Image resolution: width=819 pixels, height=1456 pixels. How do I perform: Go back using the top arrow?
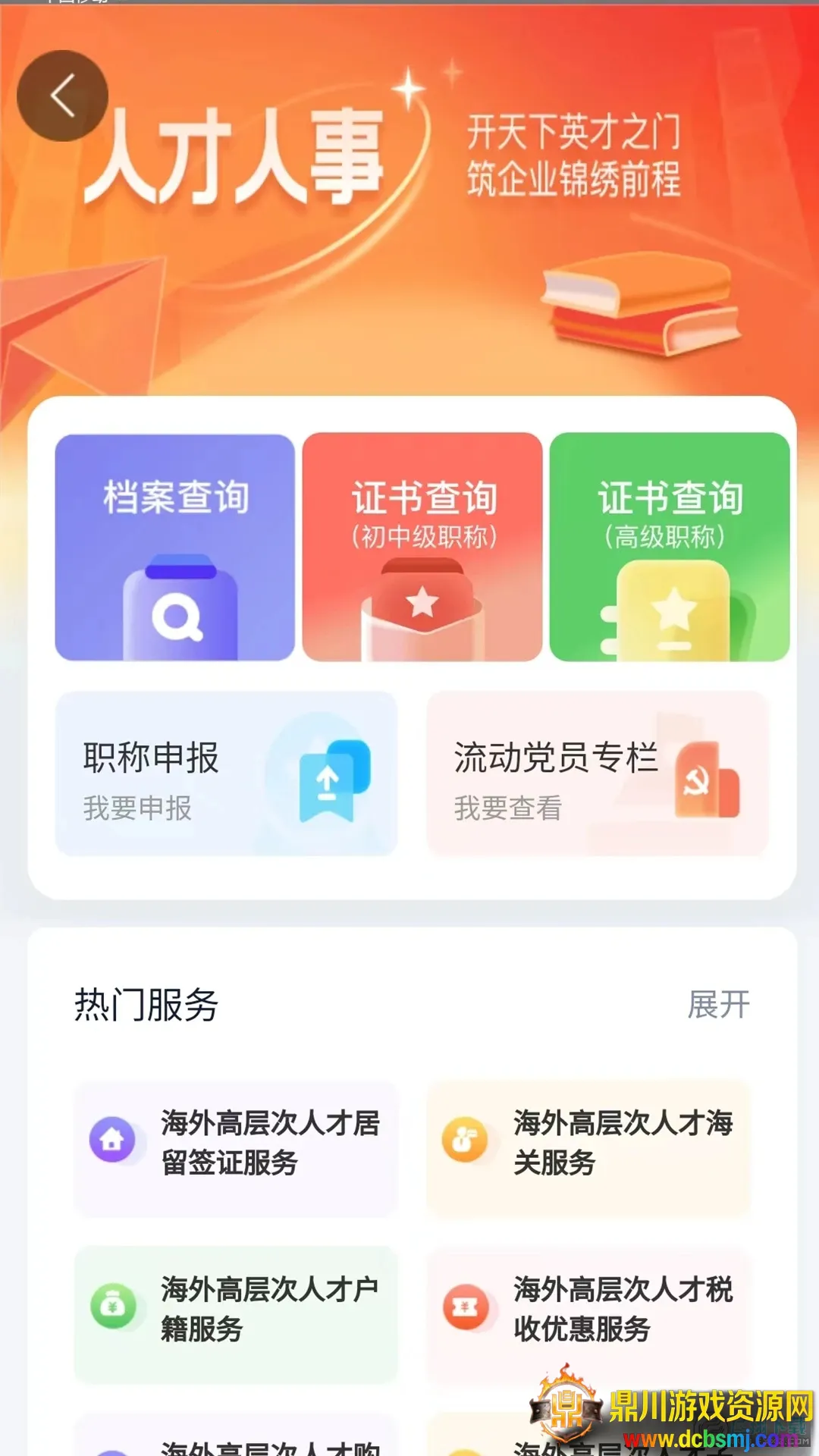[x=62, y=96]
